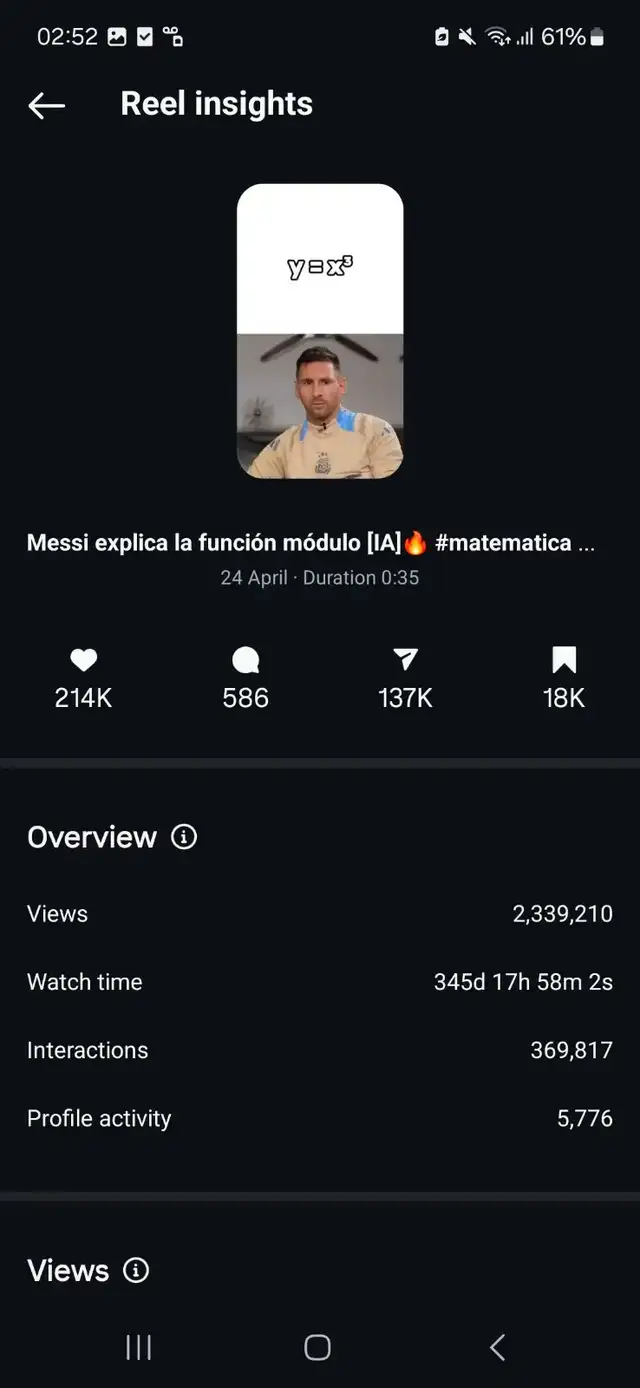The image size is (640, 1388).
Task: Go back from Reel insights
Action: coord(46,105)
